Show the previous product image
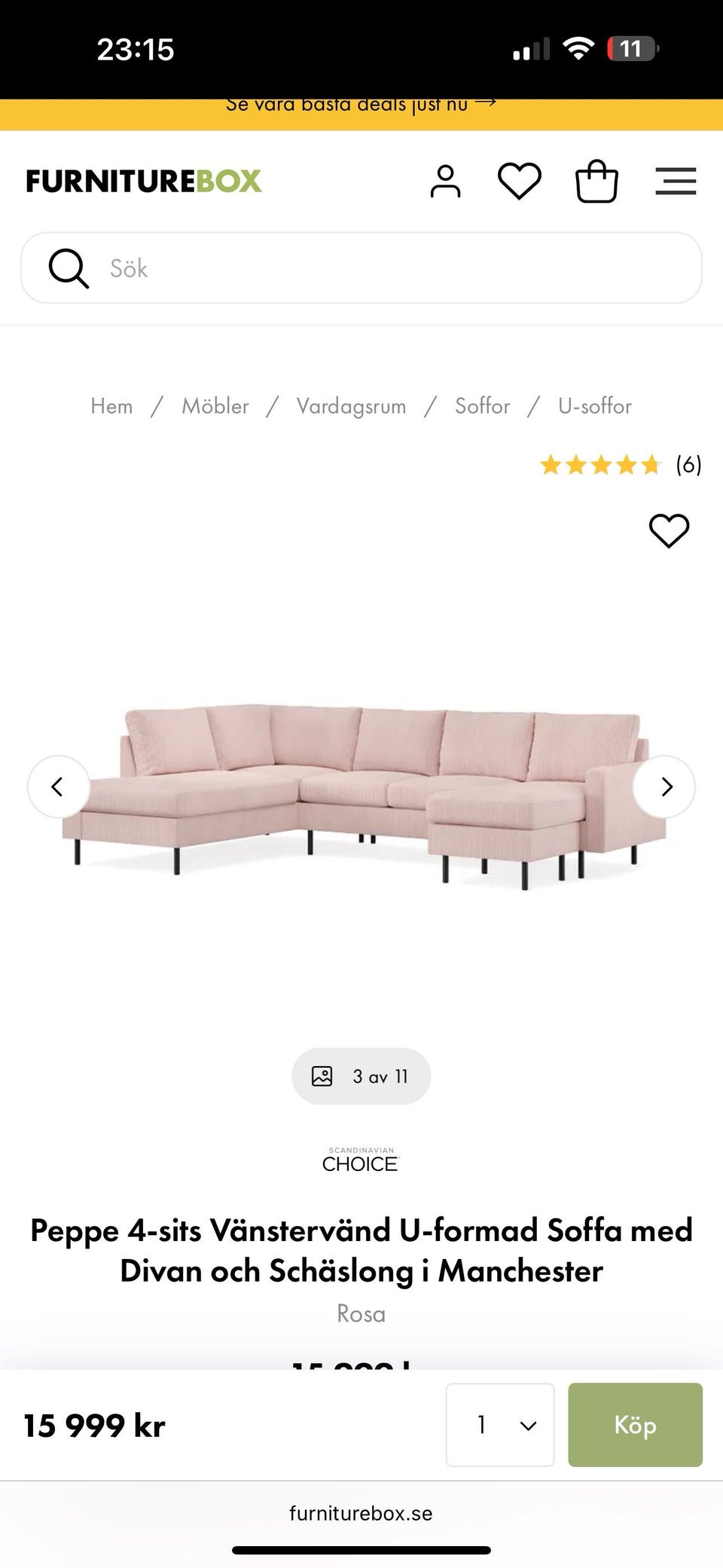The image size is (723, 1568). pyautogui.click(x=58, y=787)
